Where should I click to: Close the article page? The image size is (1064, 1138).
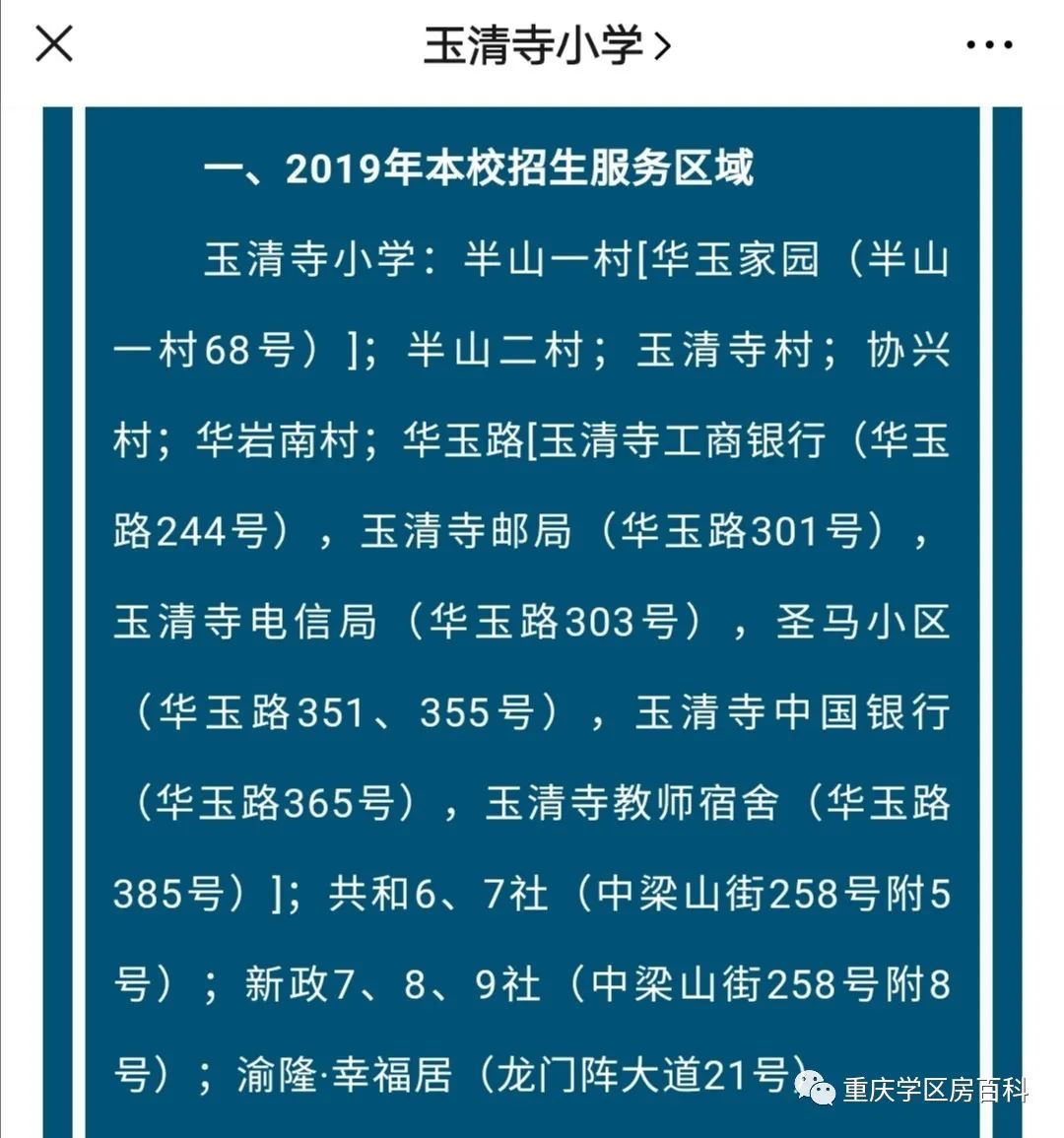54,44
